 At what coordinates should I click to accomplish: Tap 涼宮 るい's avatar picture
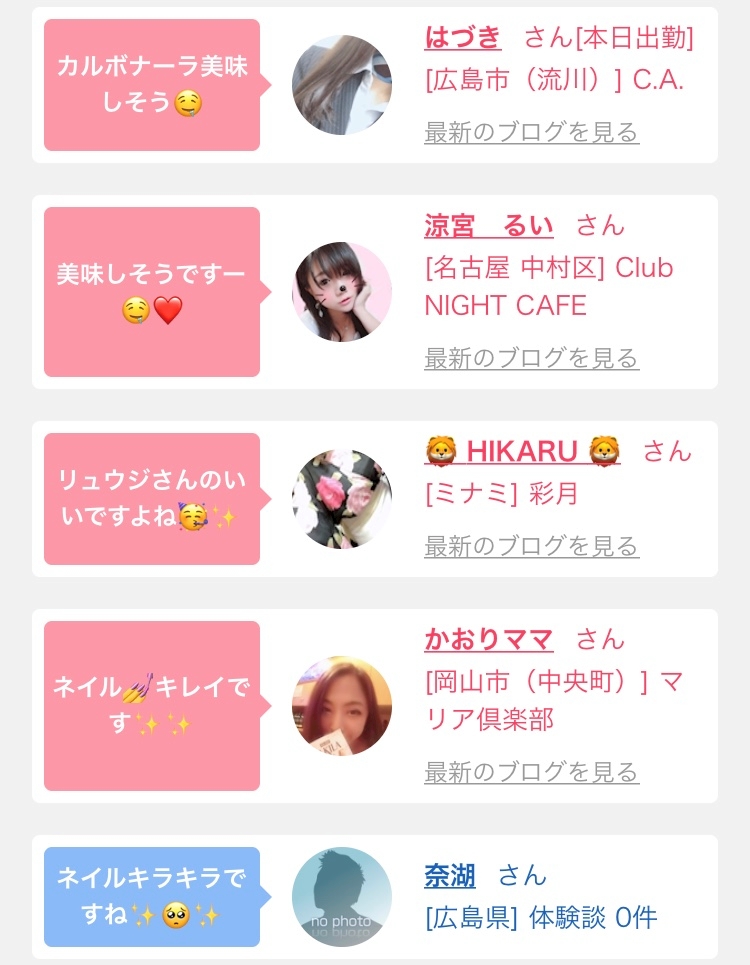click(x=342, y=292)
